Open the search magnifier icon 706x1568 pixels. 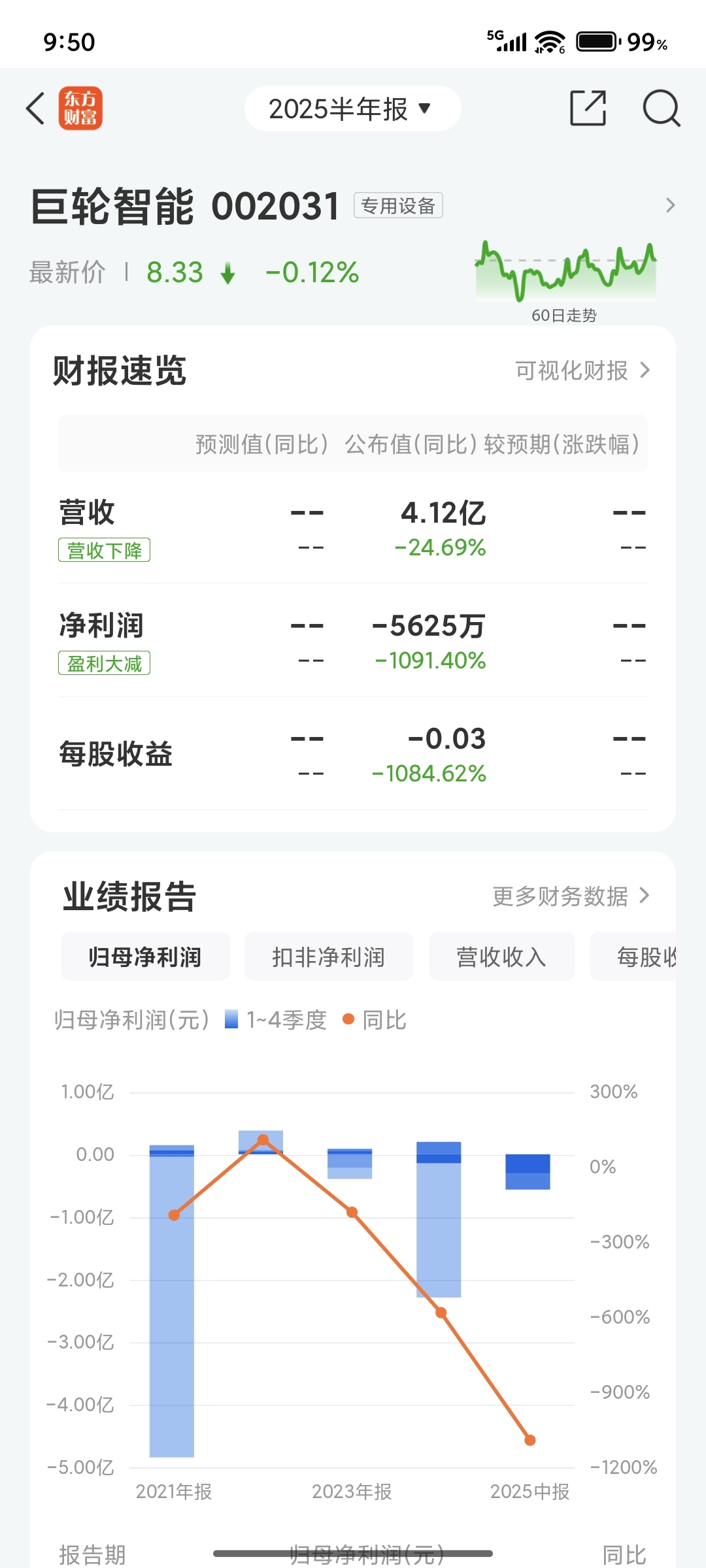pyautogui.click(x=662, y=108)
